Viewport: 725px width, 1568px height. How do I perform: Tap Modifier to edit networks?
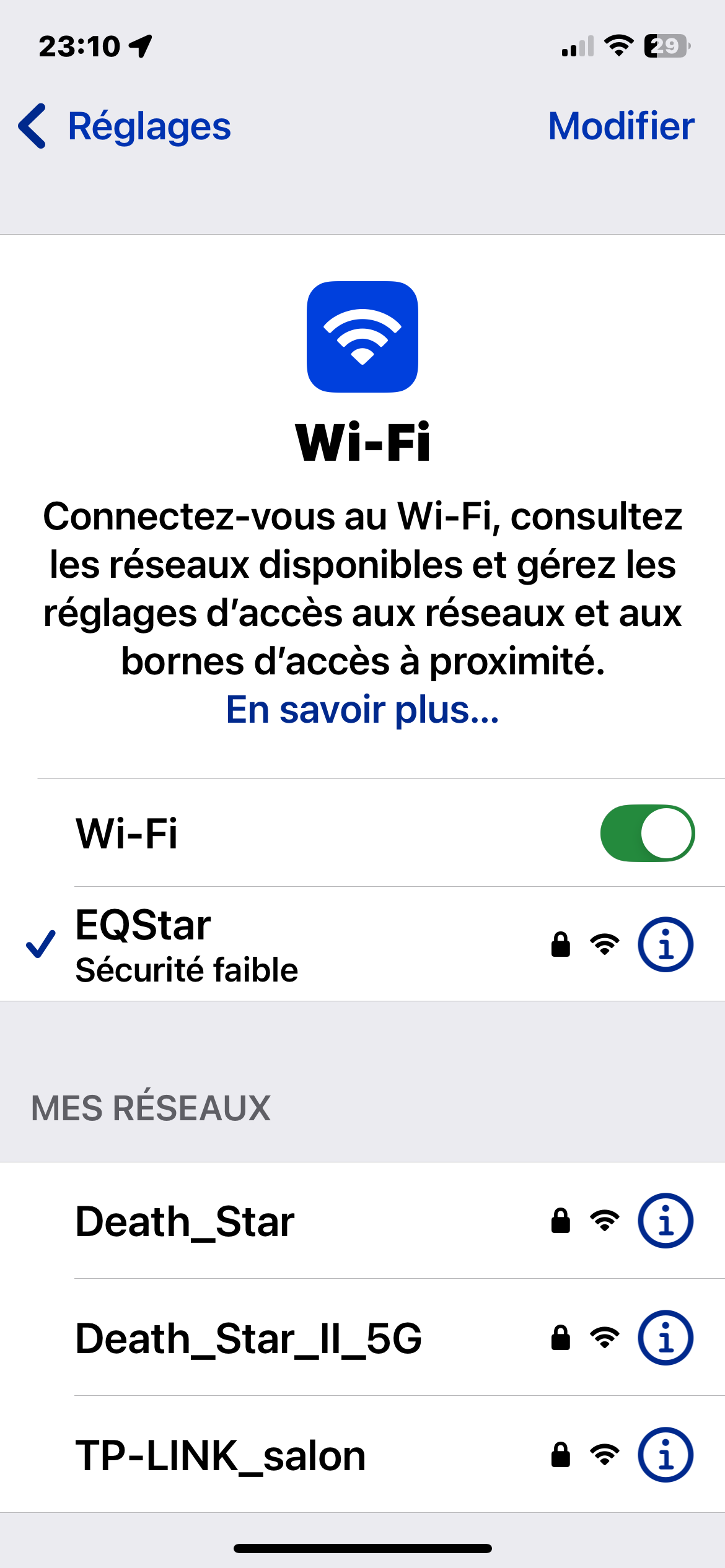coord(621,126)
